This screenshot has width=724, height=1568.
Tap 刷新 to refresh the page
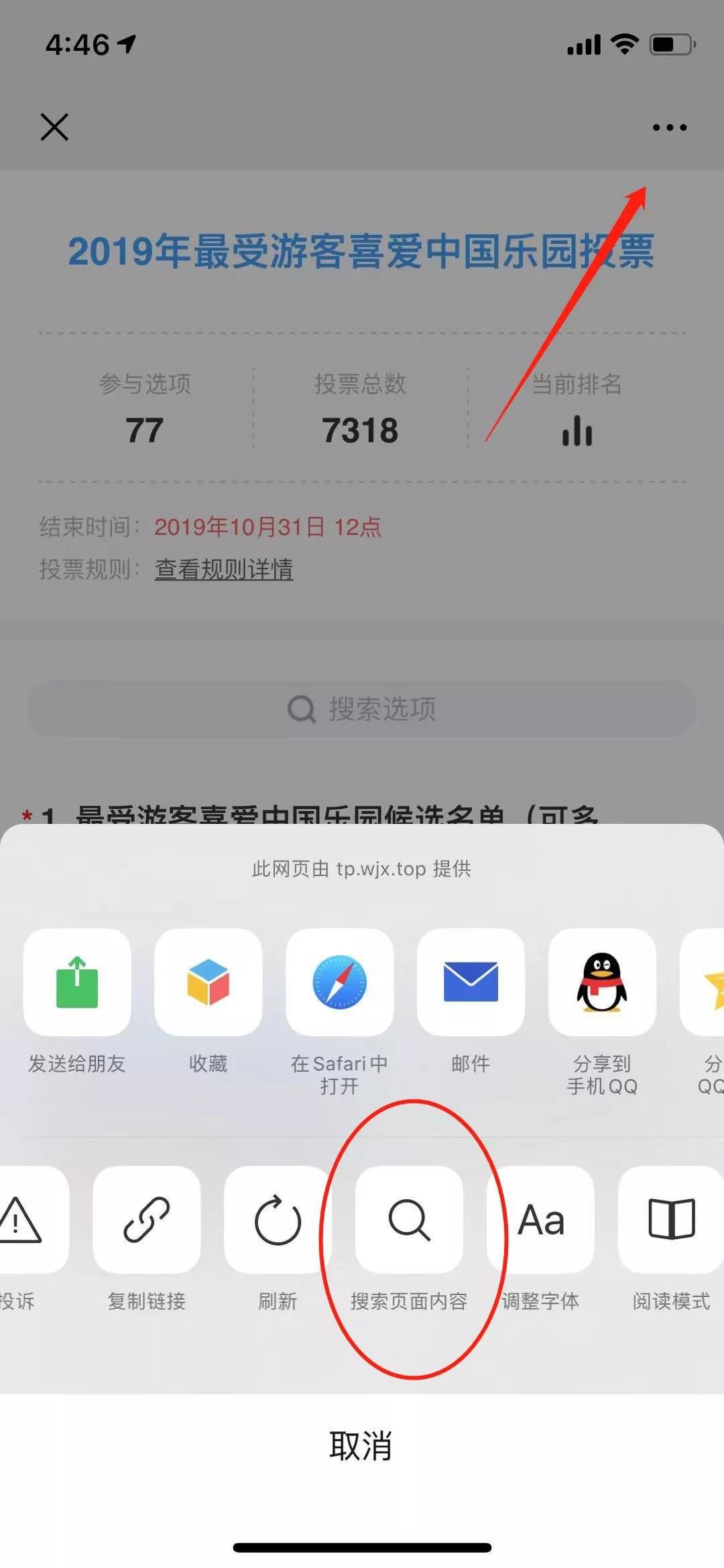click(277, 1219)
